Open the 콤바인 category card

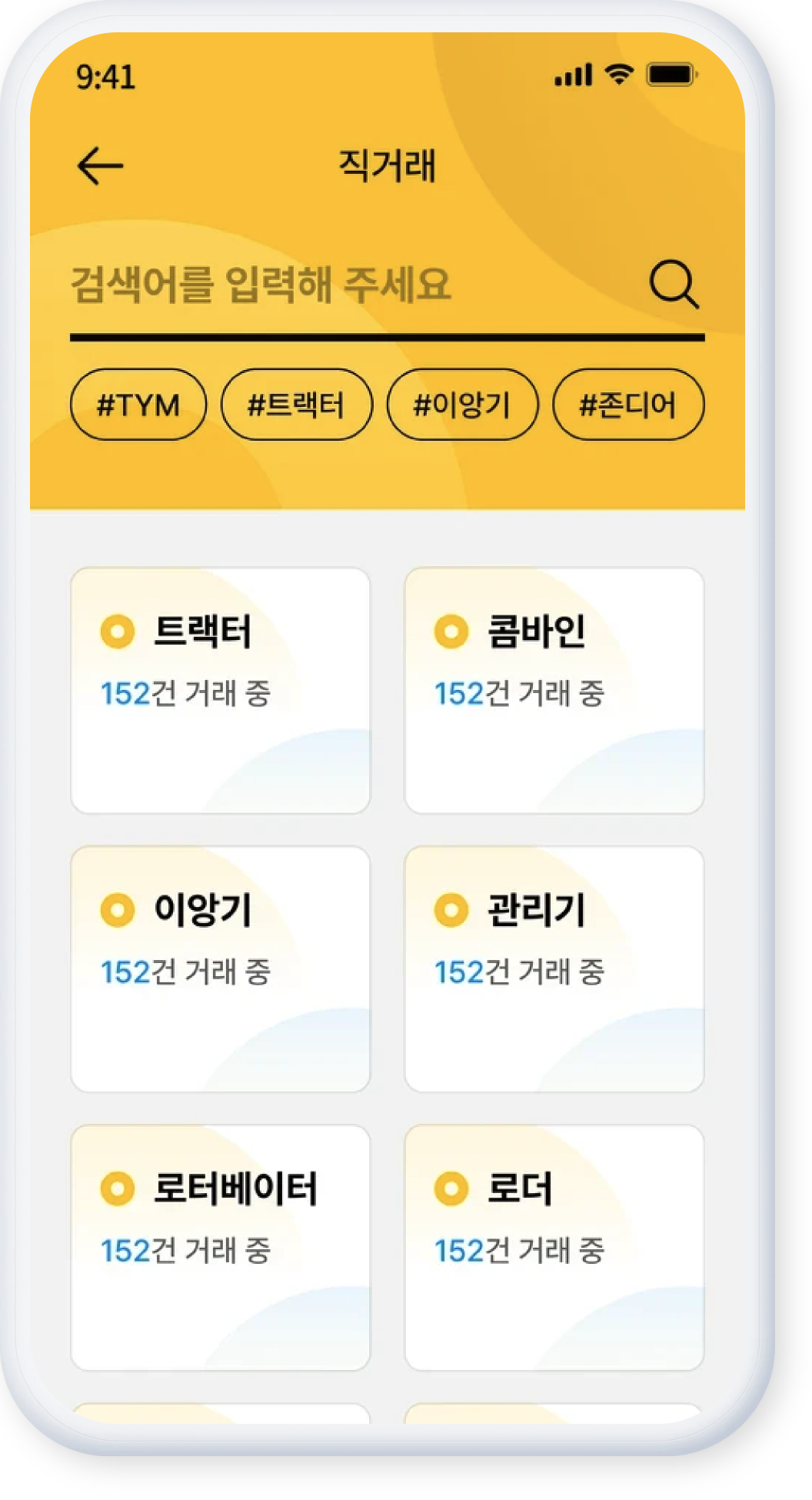[x=554, y=690]
